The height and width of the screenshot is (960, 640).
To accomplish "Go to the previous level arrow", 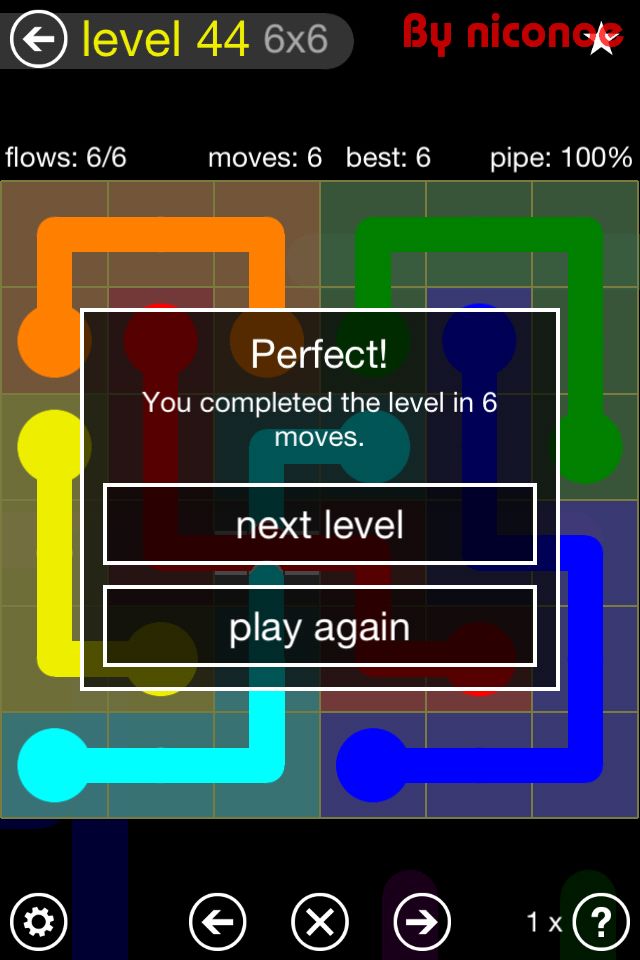I will tap(217, 921).
